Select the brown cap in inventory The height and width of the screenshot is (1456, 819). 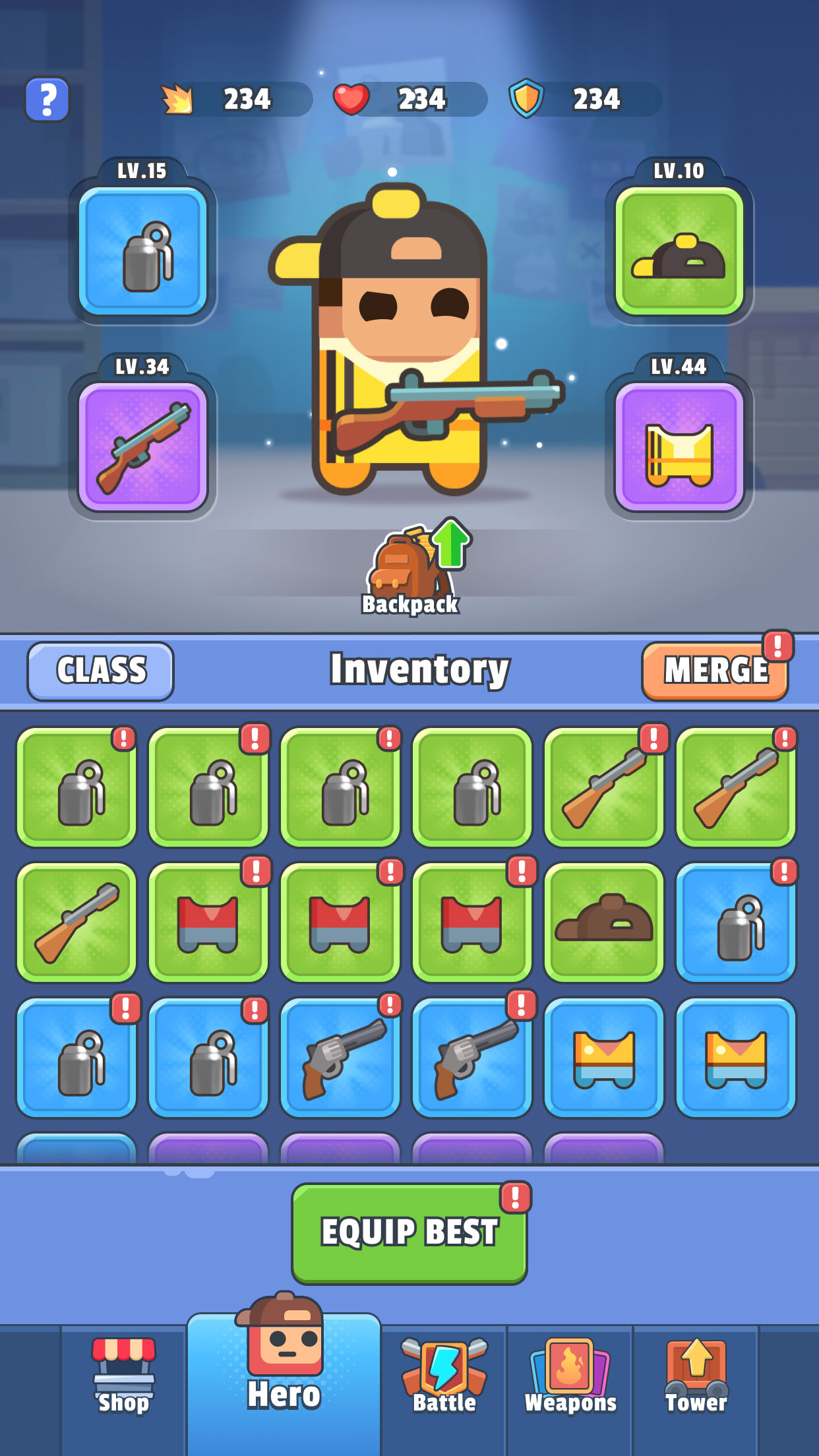coord(604,922)
